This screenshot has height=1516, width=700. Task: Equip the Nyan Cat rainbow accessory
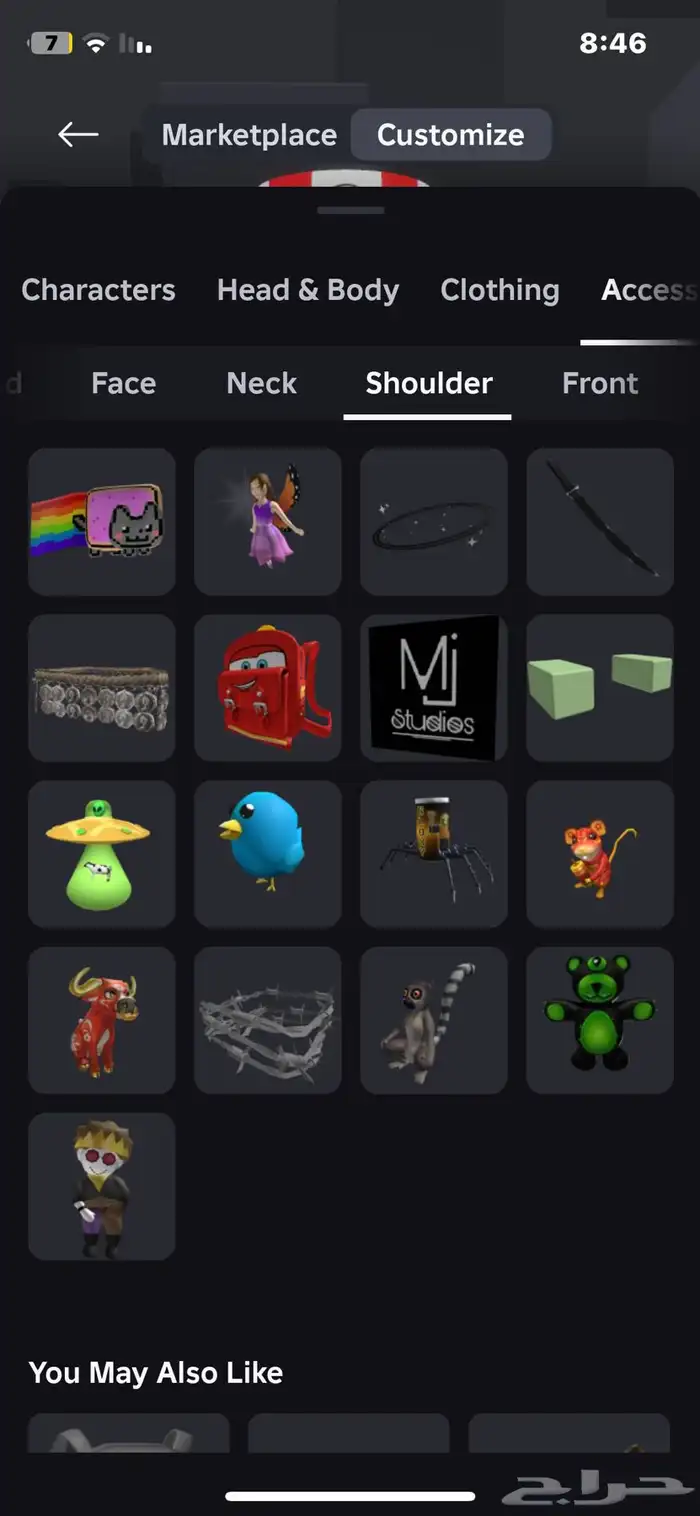(102, 522)
